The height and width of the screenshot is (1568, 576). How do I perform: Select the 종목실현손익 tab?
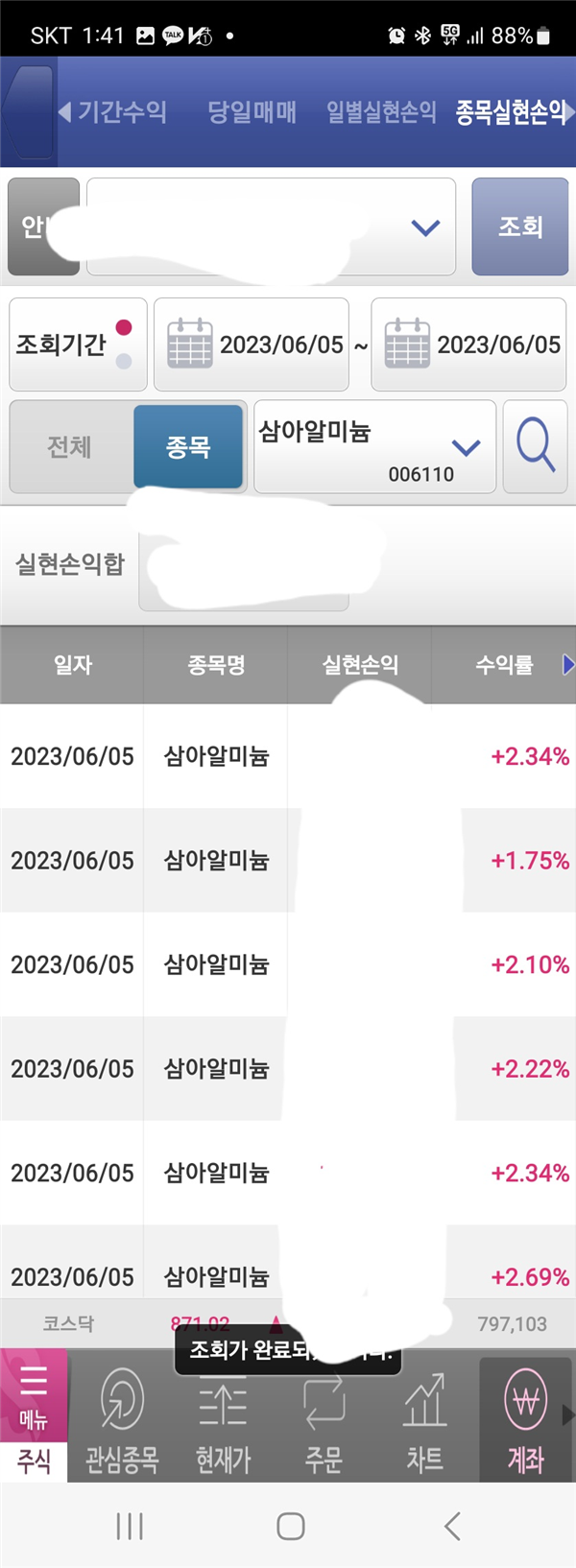tap(510, 112)
